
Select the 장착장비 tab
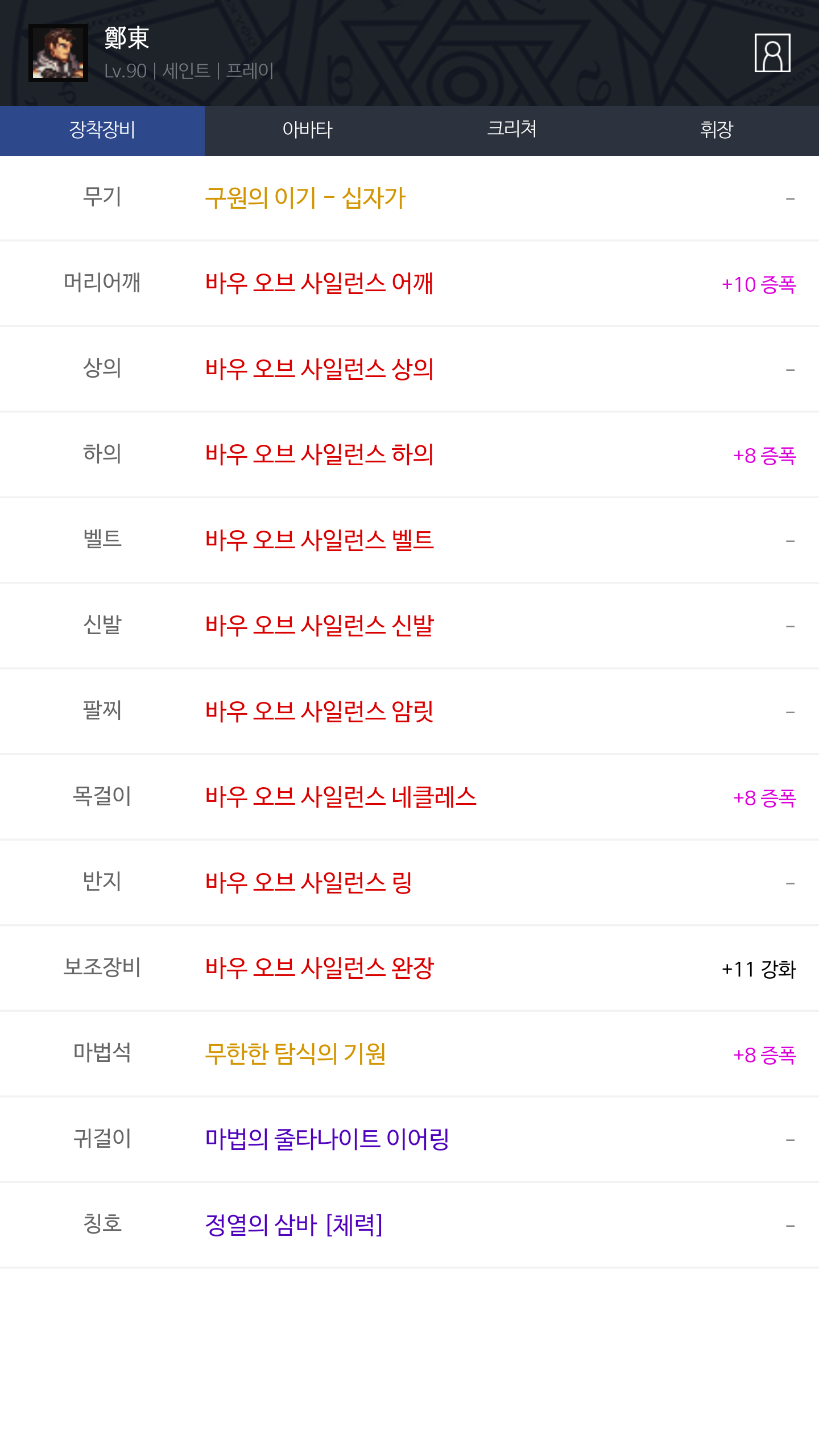point(102,130)
